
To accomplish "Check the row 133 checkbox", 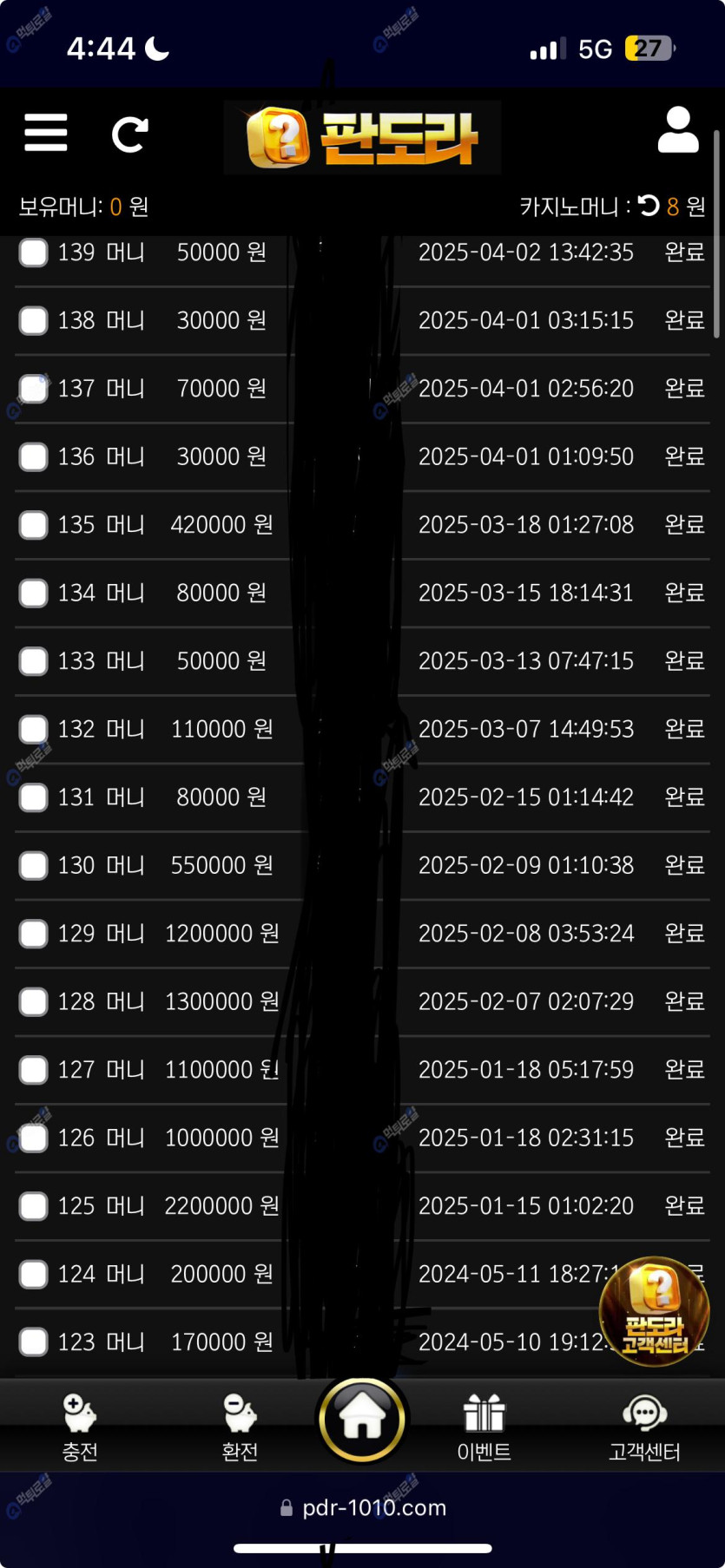I will pyautogui.click(x=34, y=661).
